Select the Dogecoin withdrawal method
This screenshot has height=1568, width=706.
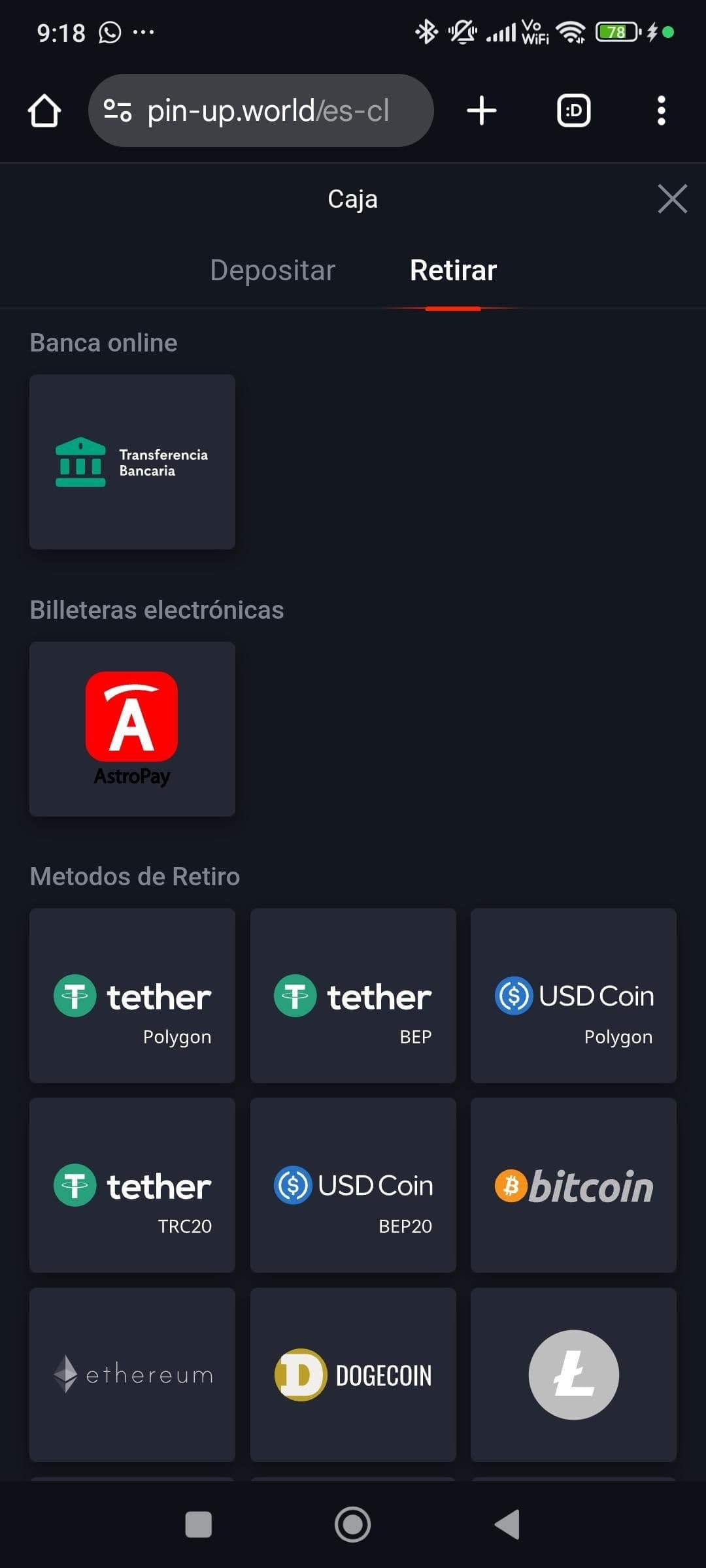pyautogui.click(x=352, y=1375)
